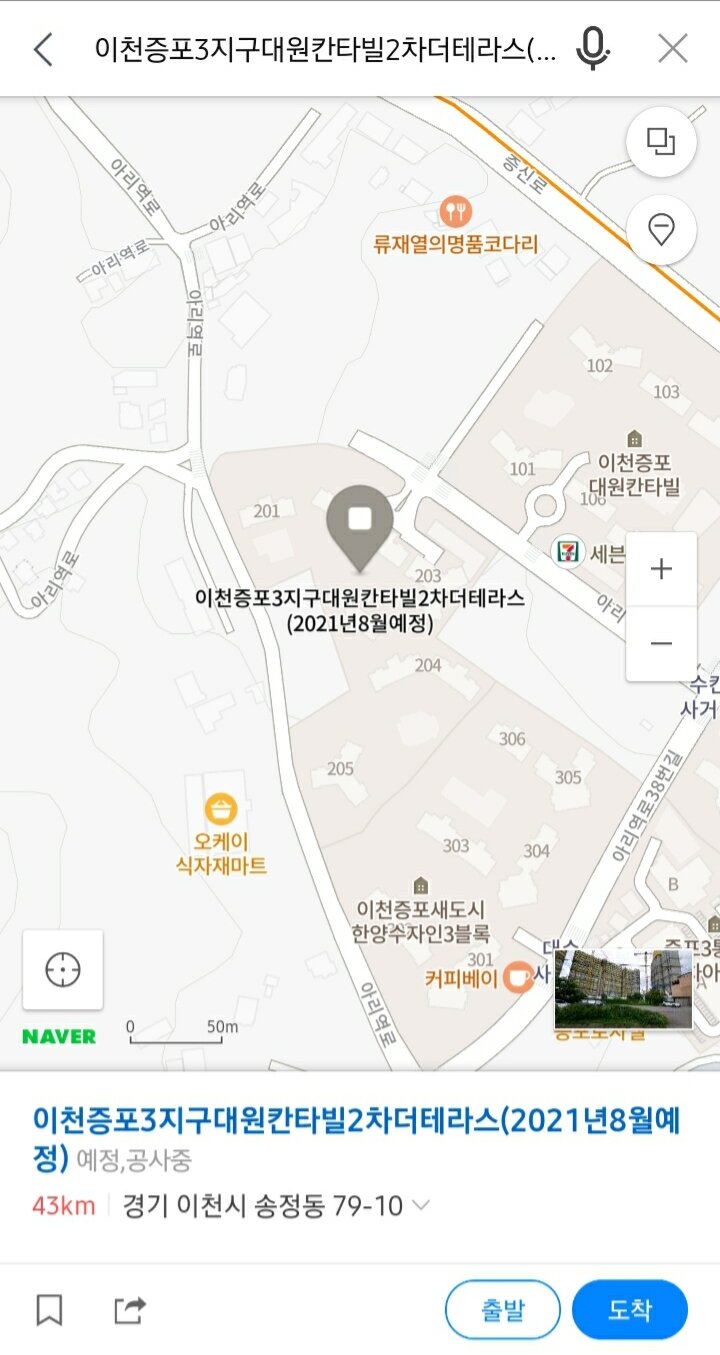Open 류재열의명품코다리 restaurant on the map
The width and height of the screenshot is (720, 1355).
[x=456, y=212]
